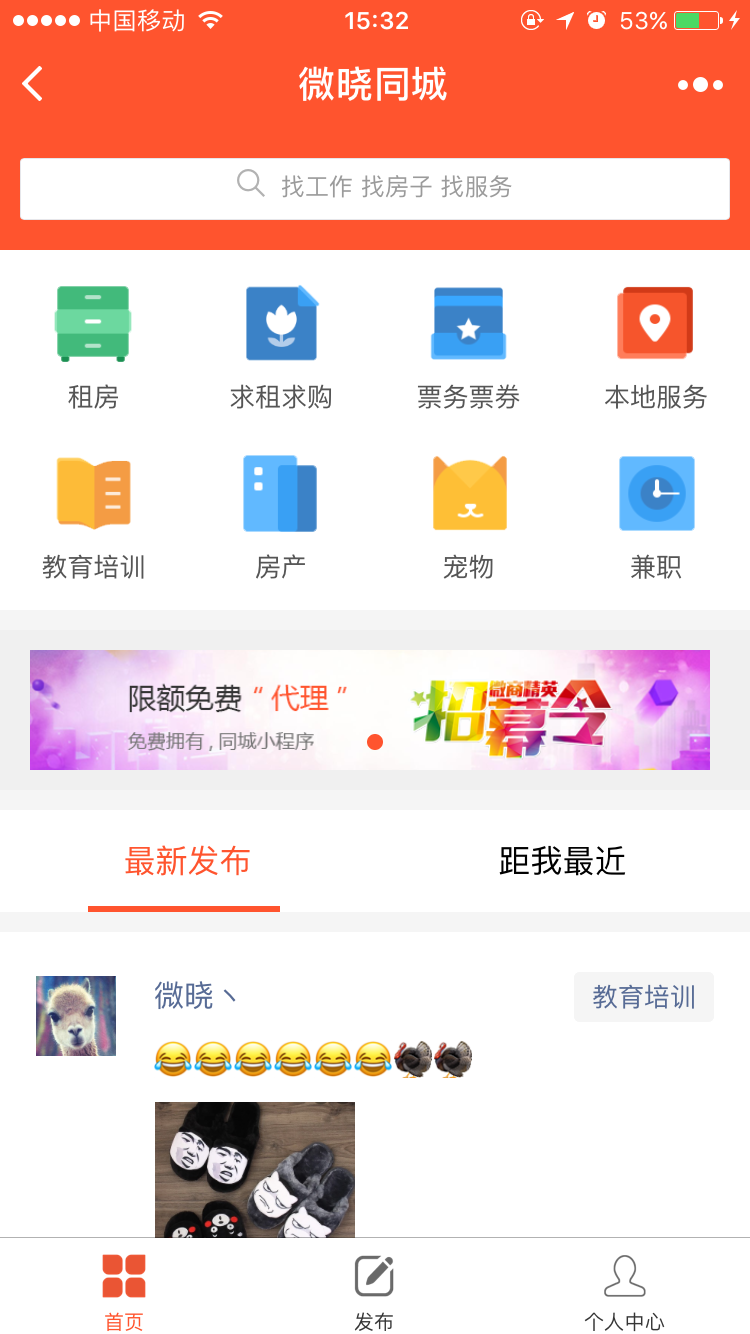Open the three-dot overflow menu
Viewport: 750px width, 1334px height.
tap(700, 85)
